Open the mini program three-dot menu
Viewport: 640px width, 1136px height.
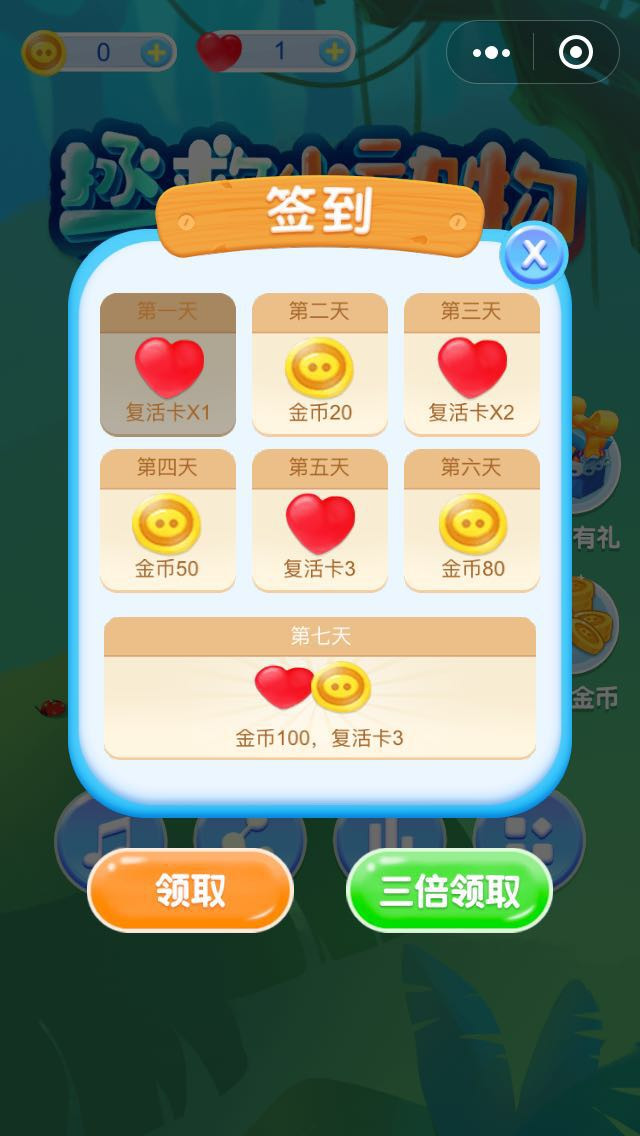(491, 52)
